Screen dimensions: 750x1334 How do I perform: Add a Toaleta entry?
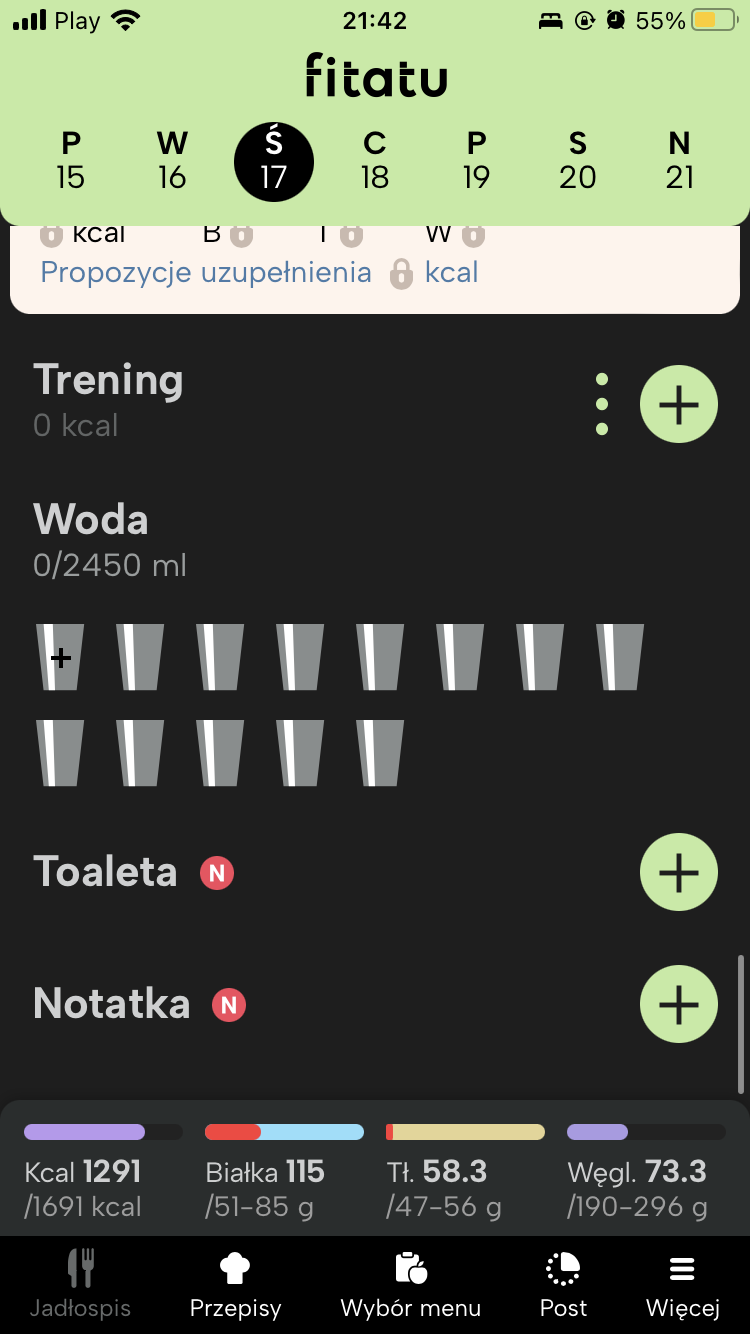coord(678,872)
